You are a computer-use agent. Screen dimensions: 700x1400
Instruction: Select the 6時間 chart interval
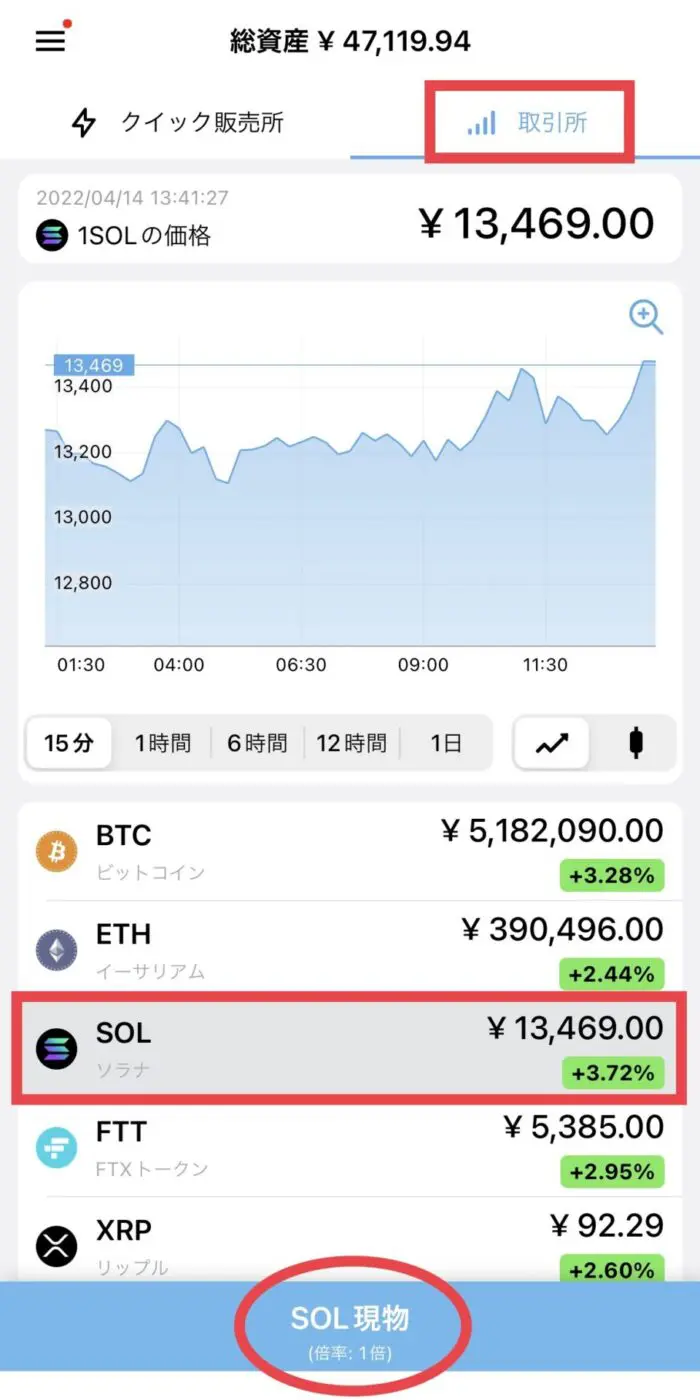point(256,743)
